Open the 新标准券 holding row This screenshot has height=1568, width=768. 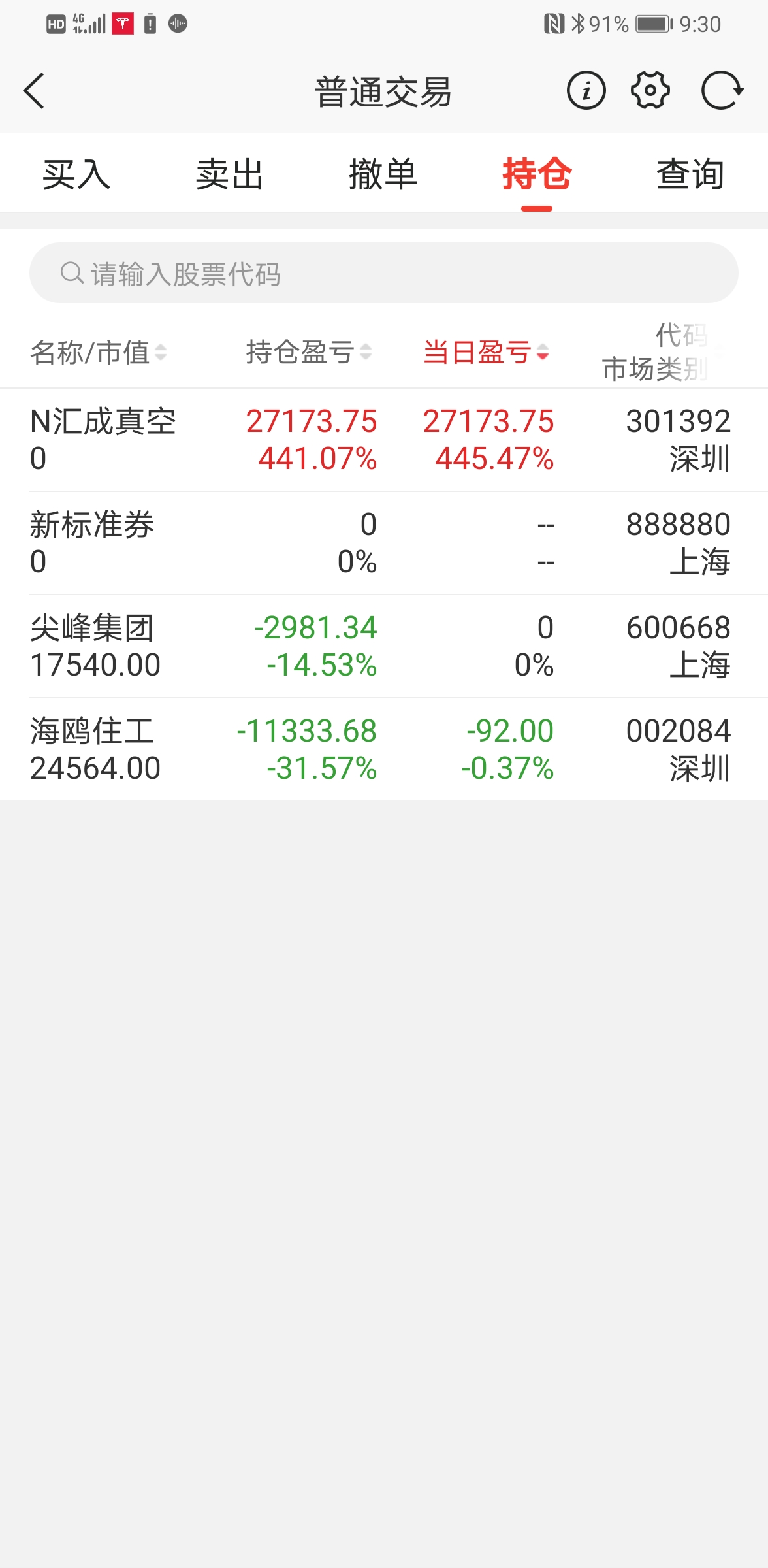click(384, 543)
